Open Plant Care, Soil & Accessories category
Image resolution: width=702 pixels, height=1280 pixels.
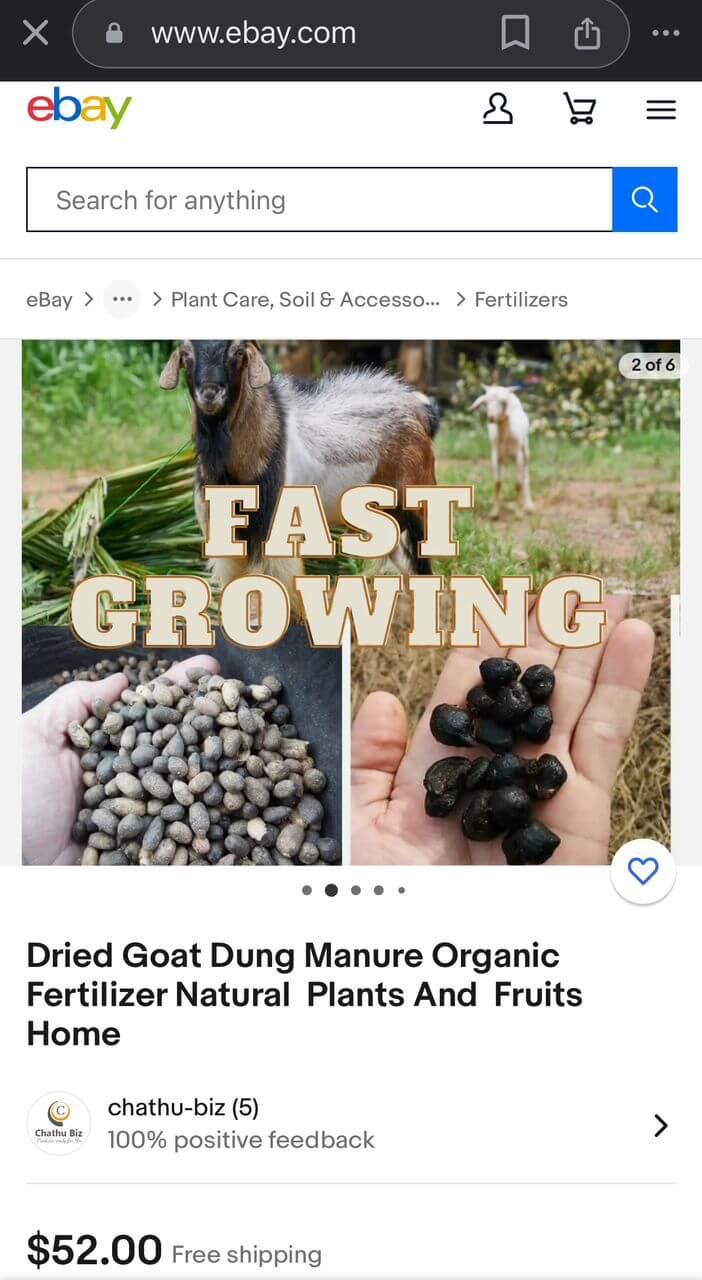click(304, 299)
